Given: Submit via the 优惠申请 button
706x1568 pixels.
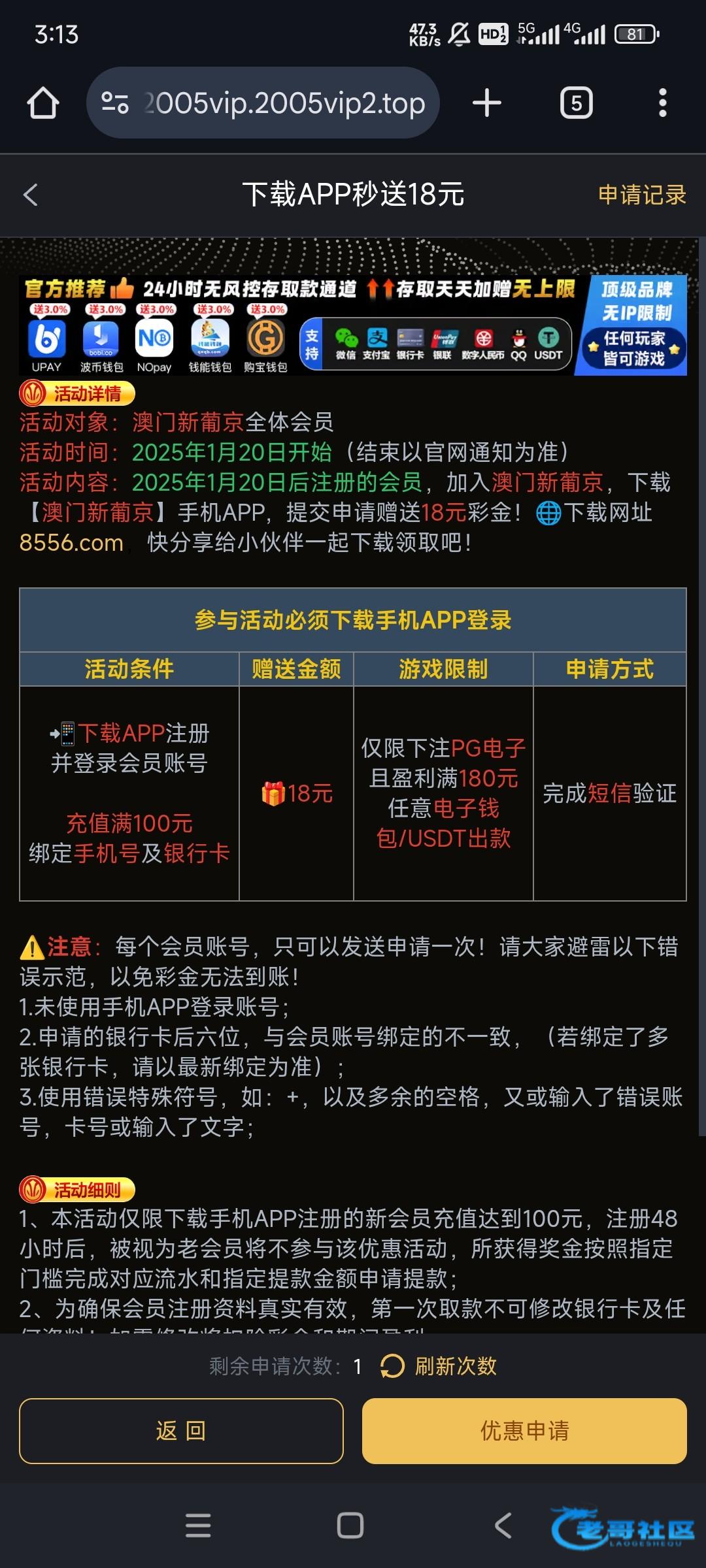Looking at the screenshot, I should pos(524,1431).
